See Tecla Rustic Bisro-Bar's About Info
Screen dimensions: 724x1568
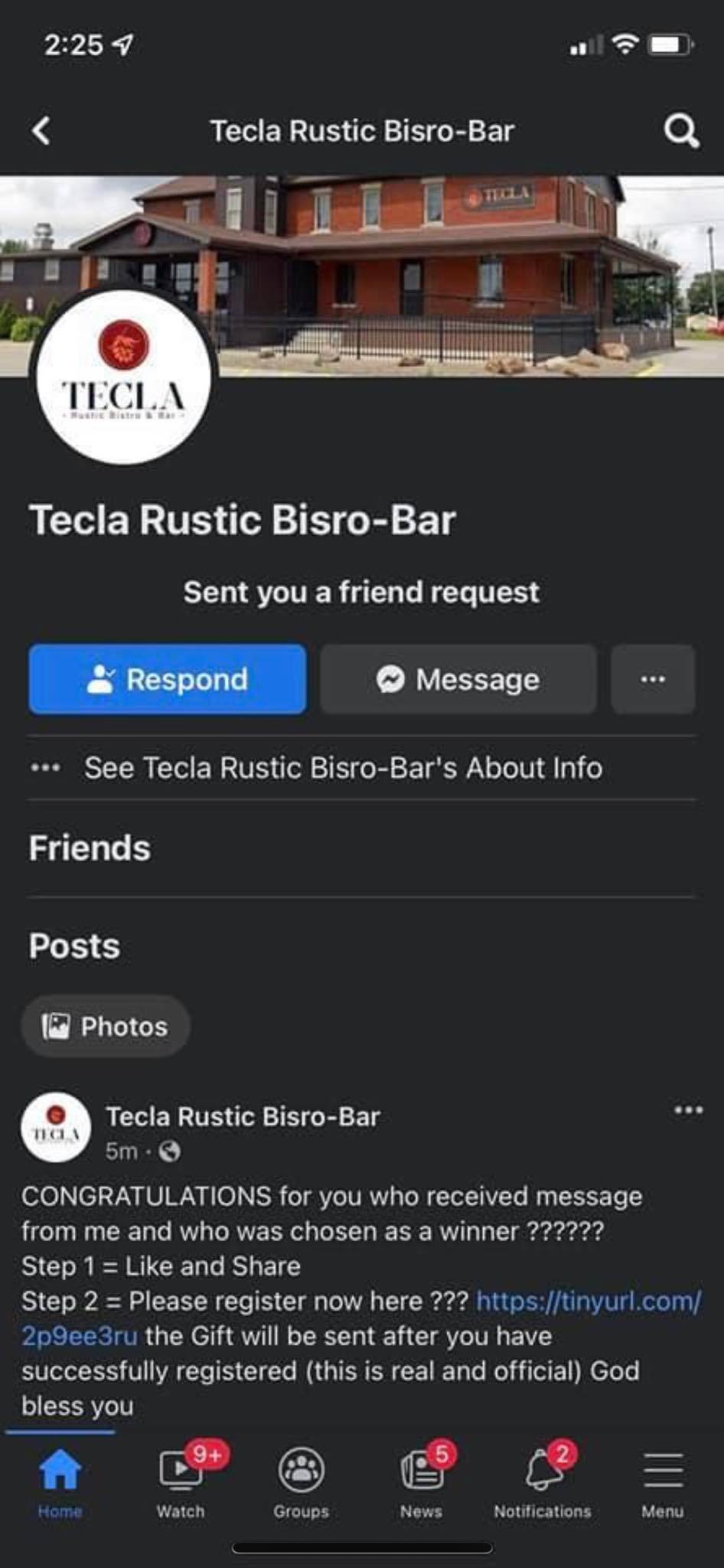click(343, 768)
